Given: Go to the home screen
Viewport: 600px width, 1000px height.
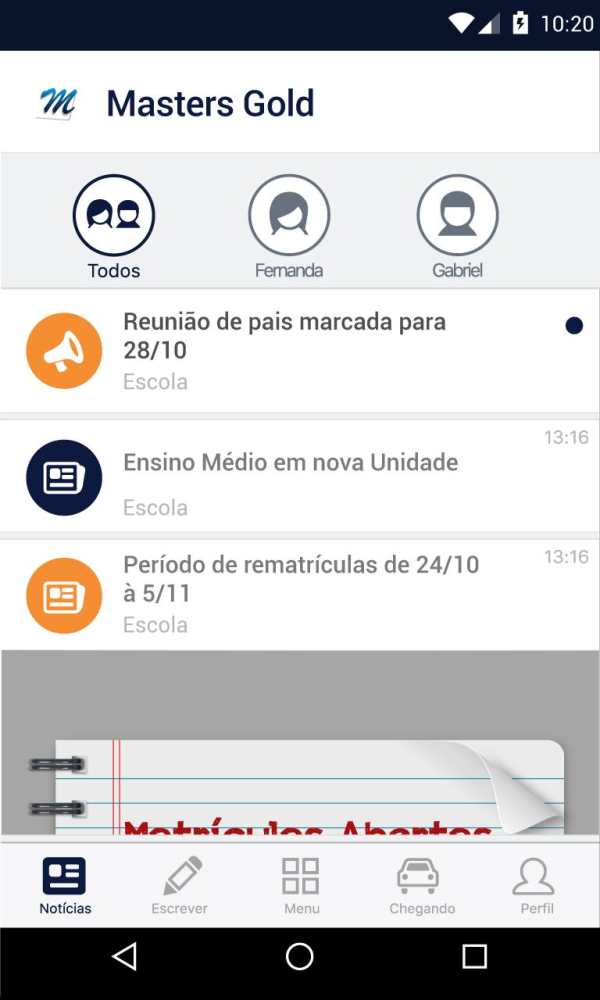Looking at the screenshot, I should (300, 957).
